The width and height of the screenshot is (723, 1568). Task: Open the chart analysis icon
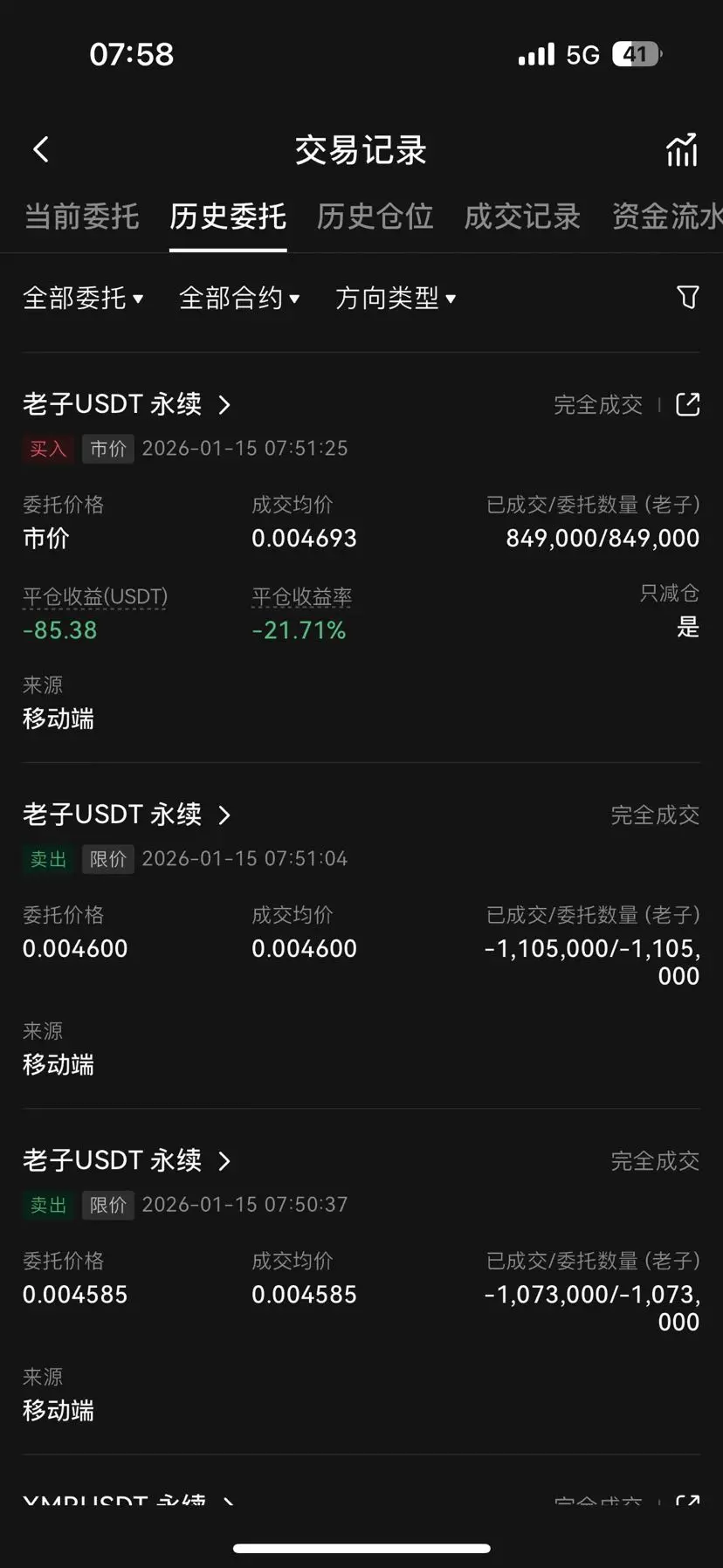[x=682, y=149]
